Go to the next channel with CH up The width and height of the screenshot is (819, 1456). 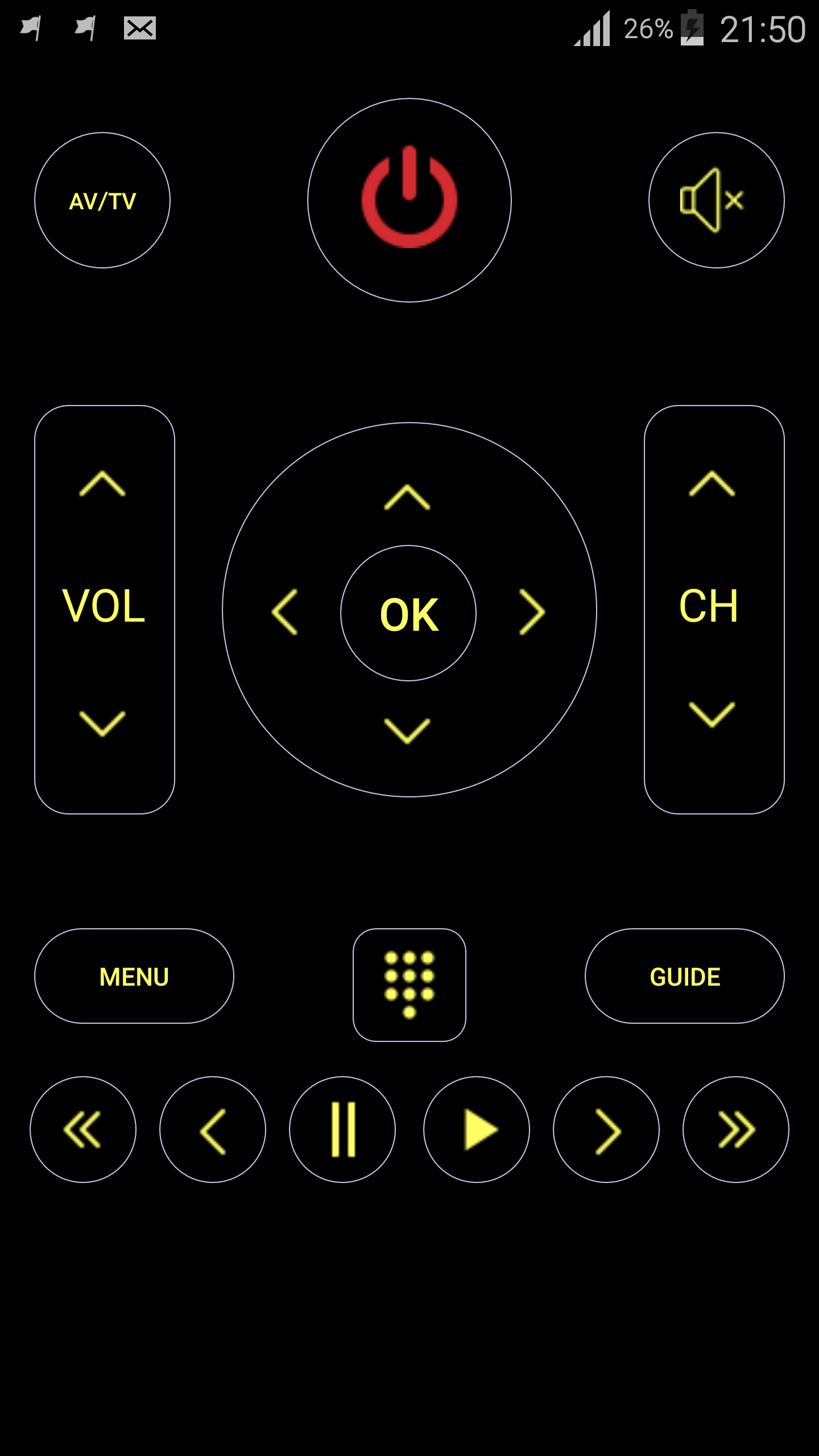tap(712, 485)
